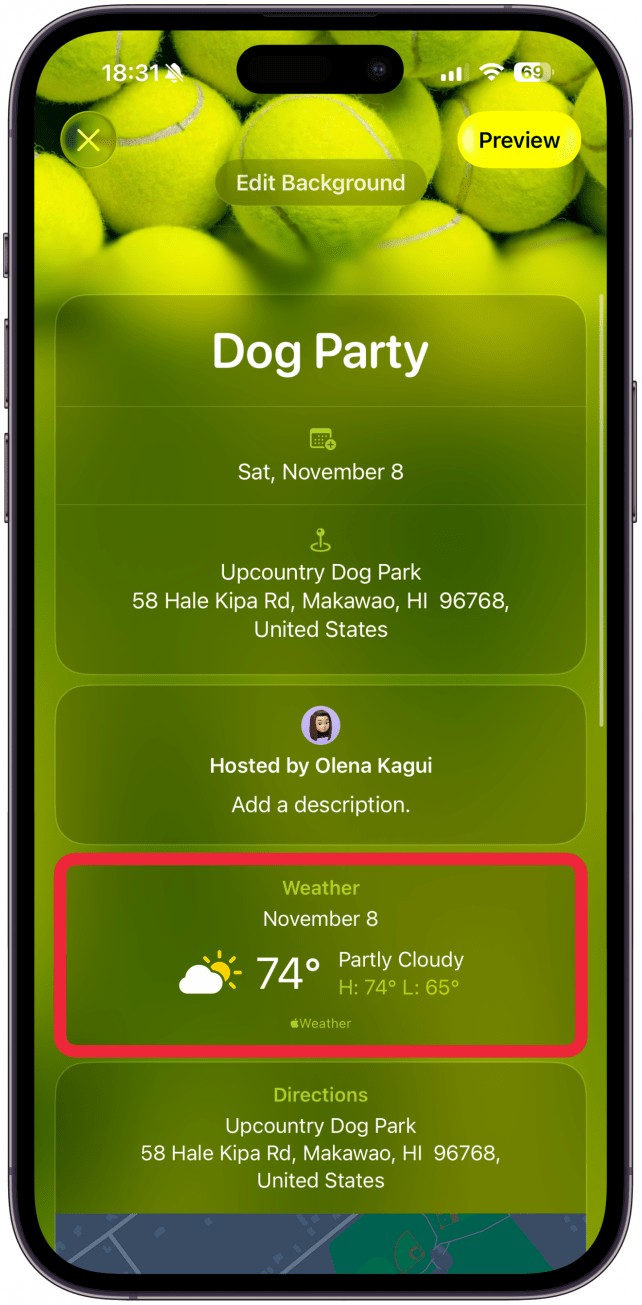The height and width of the screenshot is (1305, 642).
Task: Preview the Dog Party invitation
Action: coord(518,140)
